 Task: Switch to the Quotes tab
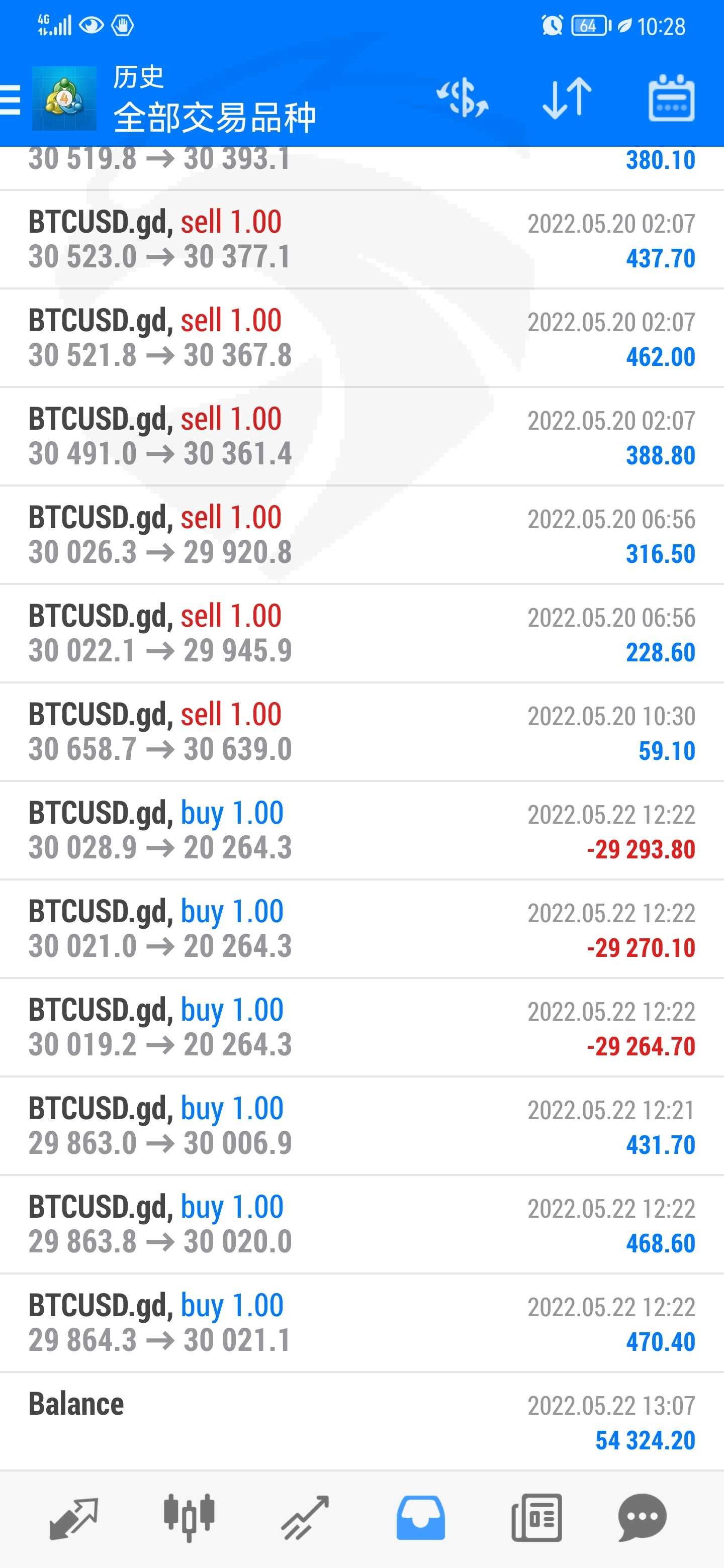coord(74,1518)
